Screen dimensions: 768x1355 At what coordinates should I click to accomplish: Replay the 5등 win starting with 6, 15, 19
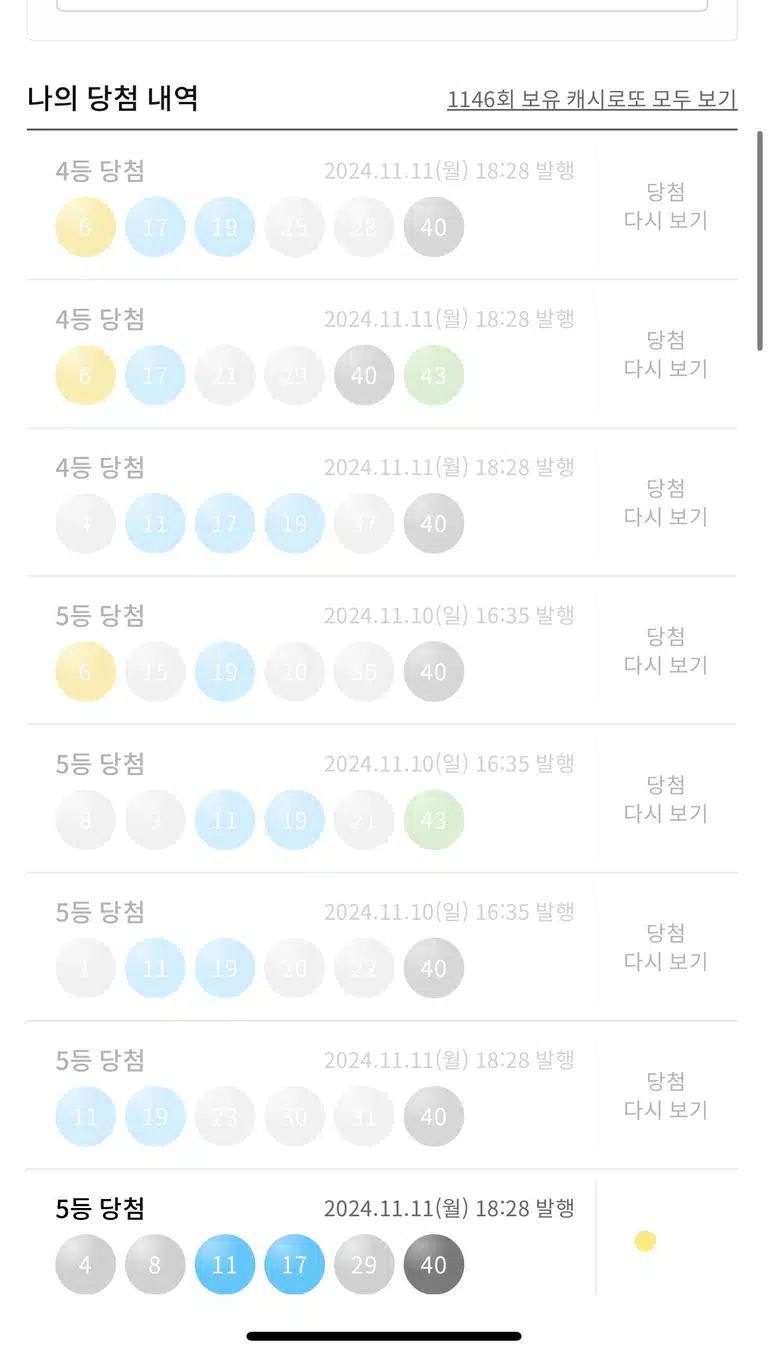tap(666, 650)
